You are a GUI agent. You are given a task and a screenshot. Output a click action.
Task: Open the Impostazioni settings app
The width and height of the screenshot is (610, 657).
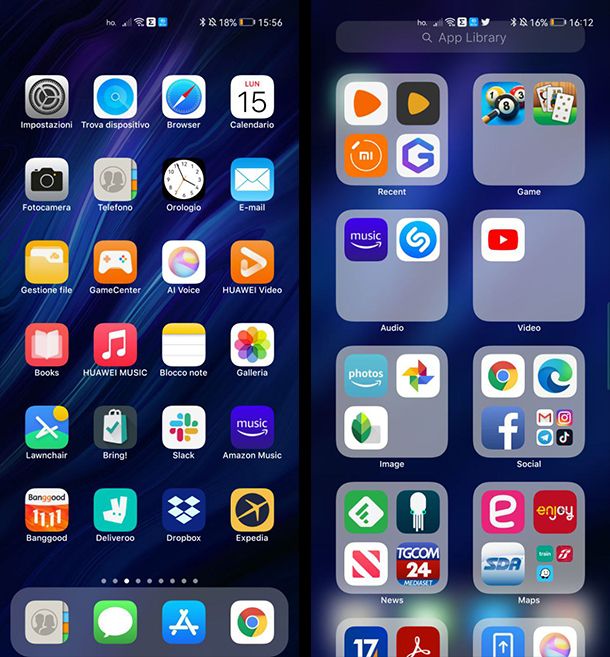point(46,97)
